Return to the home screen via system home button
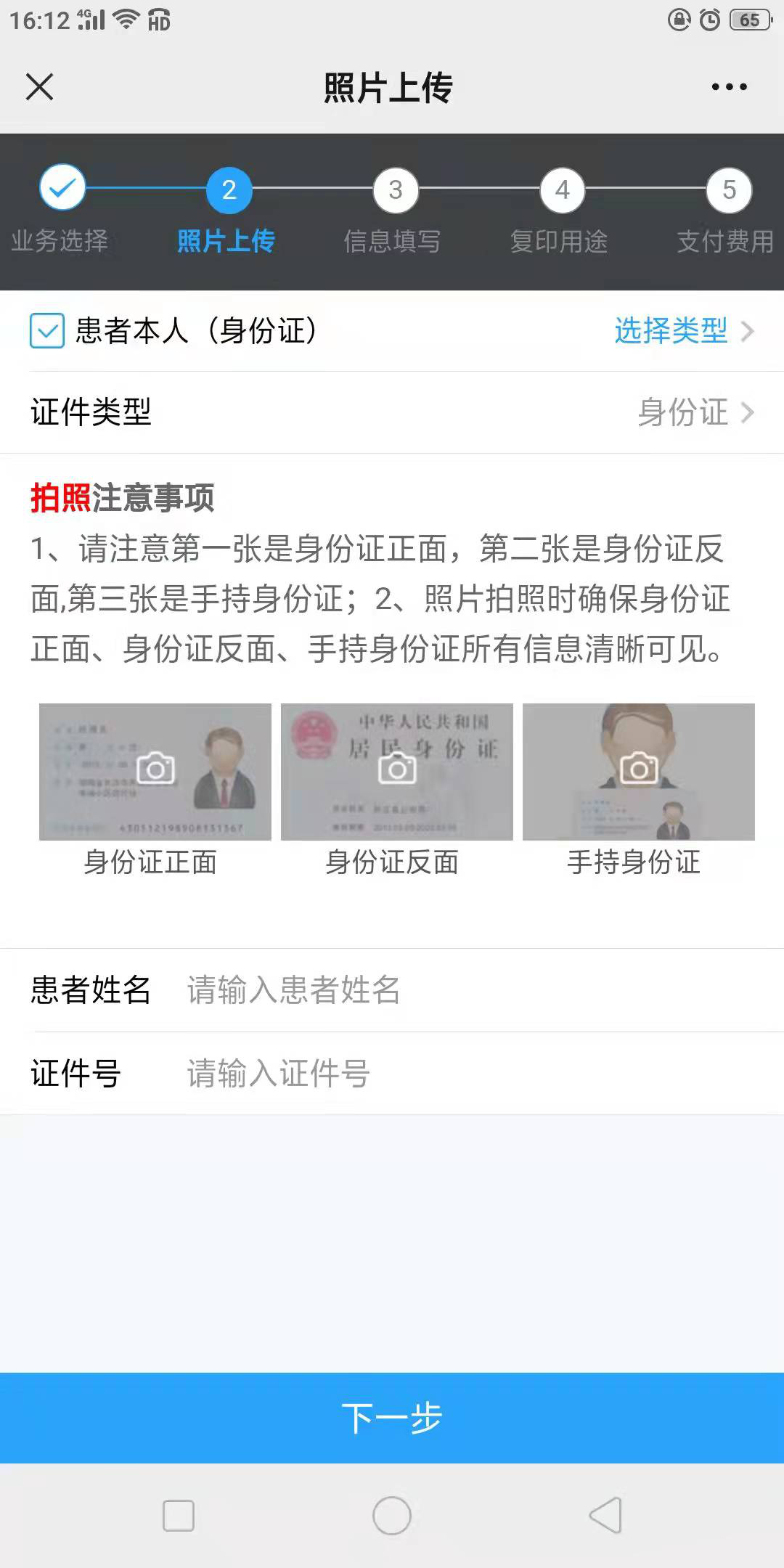Viewport: 784px width, 1568px height. [392, 1516]
